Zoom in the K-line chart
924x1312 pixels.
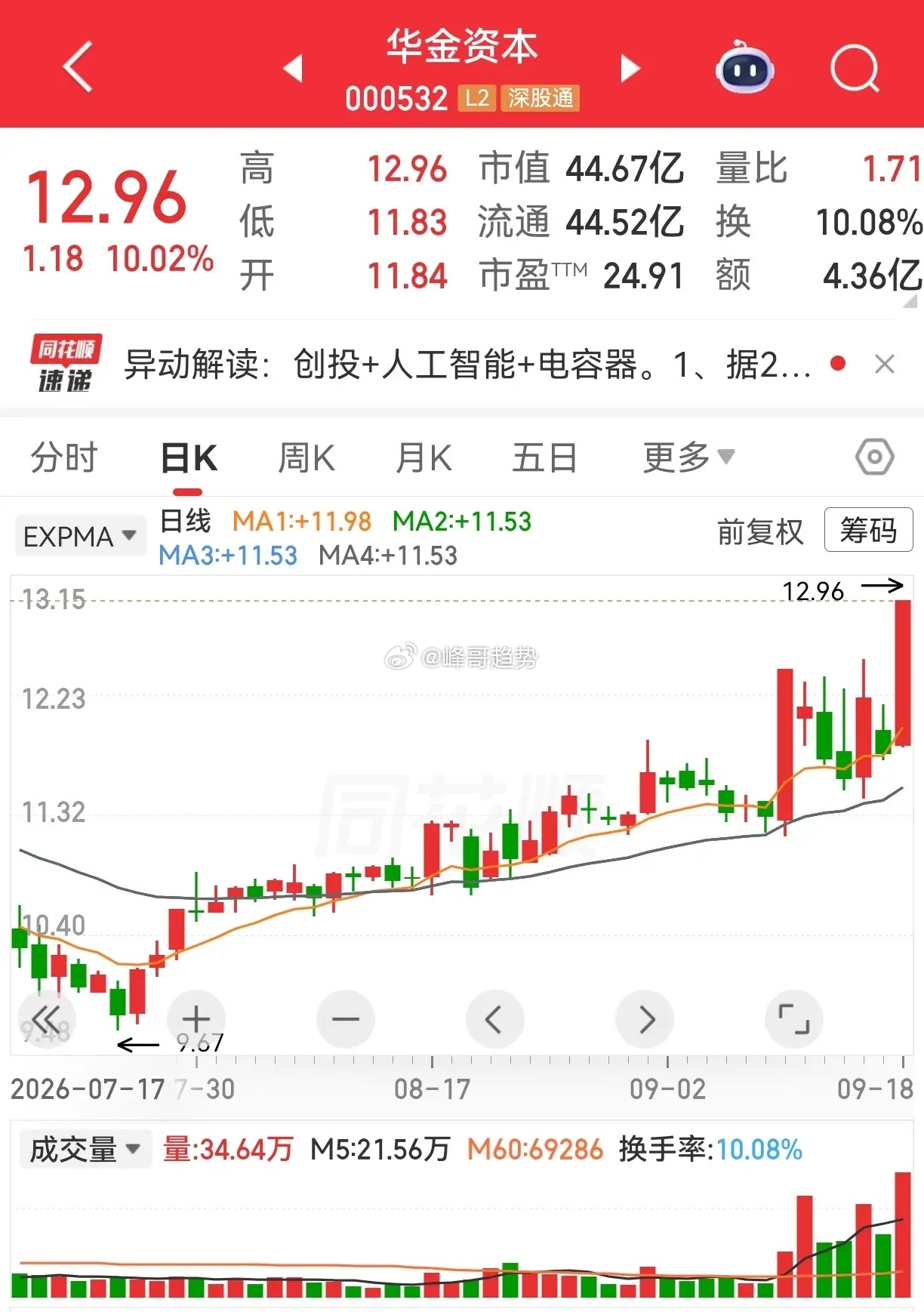(196, 1019)
